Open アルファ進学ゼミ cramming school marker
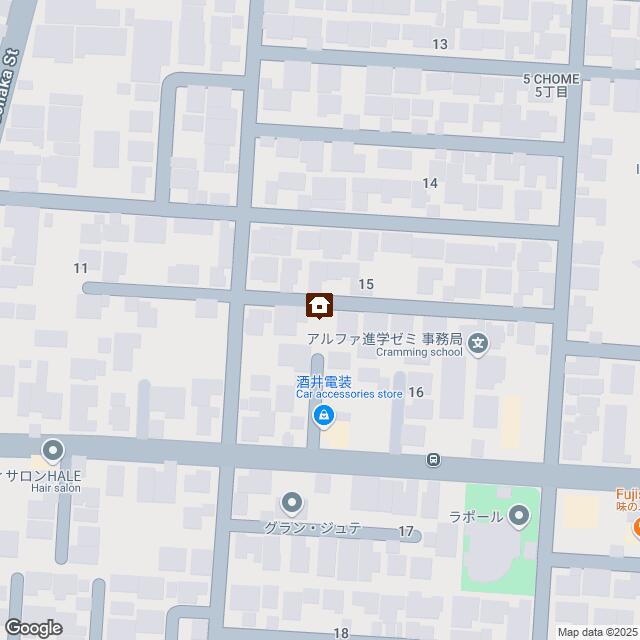Image resolution: width=640 pixels, height=640 pixels. [480, 343]
